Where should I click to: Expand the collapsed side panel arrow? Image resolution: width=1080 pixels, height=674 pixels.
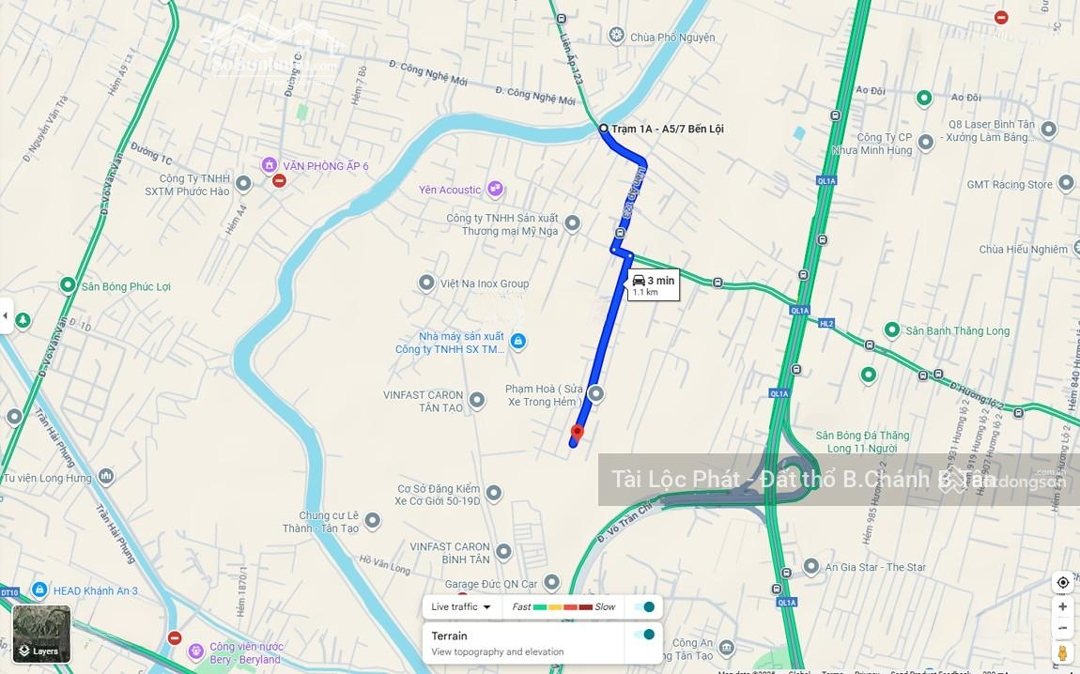pos(6,316)
